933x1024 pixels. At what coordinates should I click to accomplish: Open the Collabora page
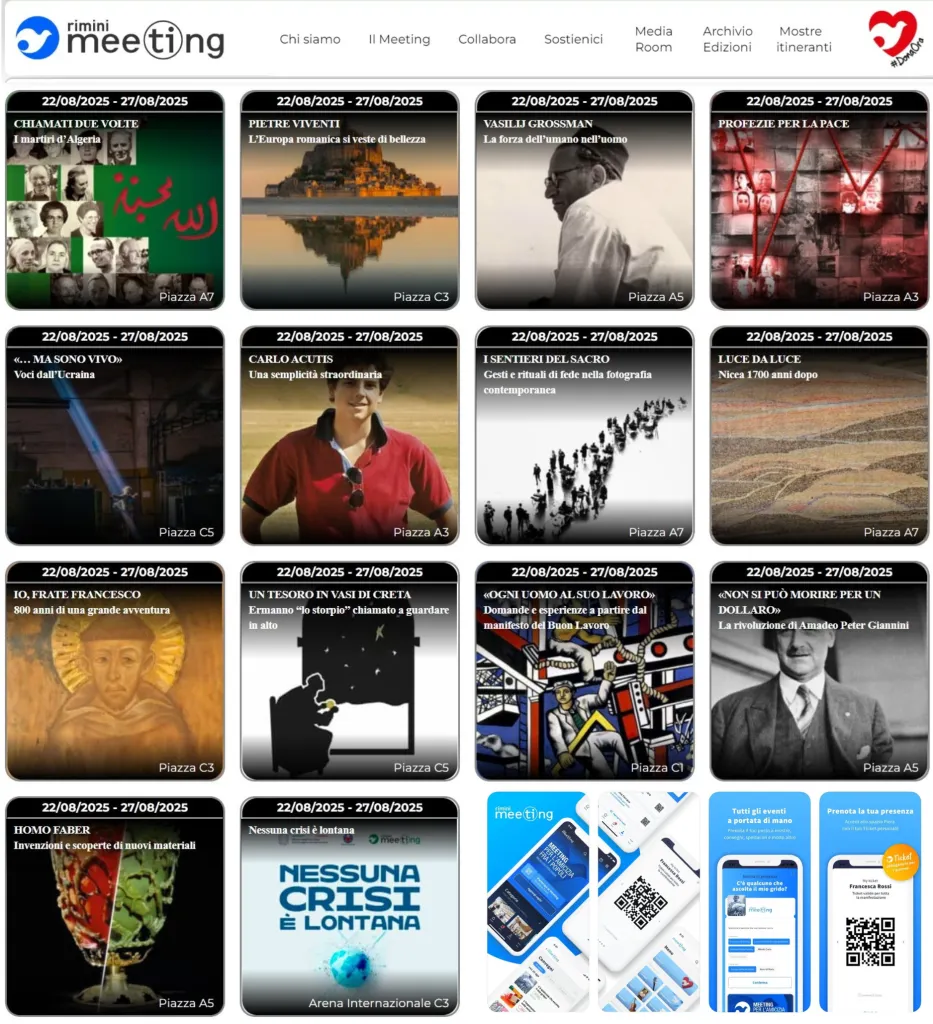click(x=487, y=39)
